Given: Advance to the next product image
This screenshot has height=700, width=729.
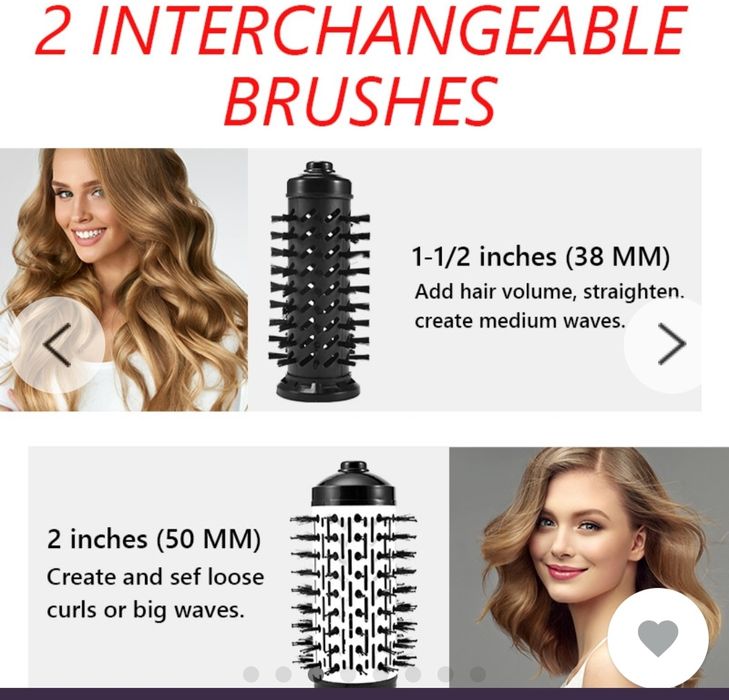Looking at the screenshot, I should pyautogui.click(x=671, y=345).
